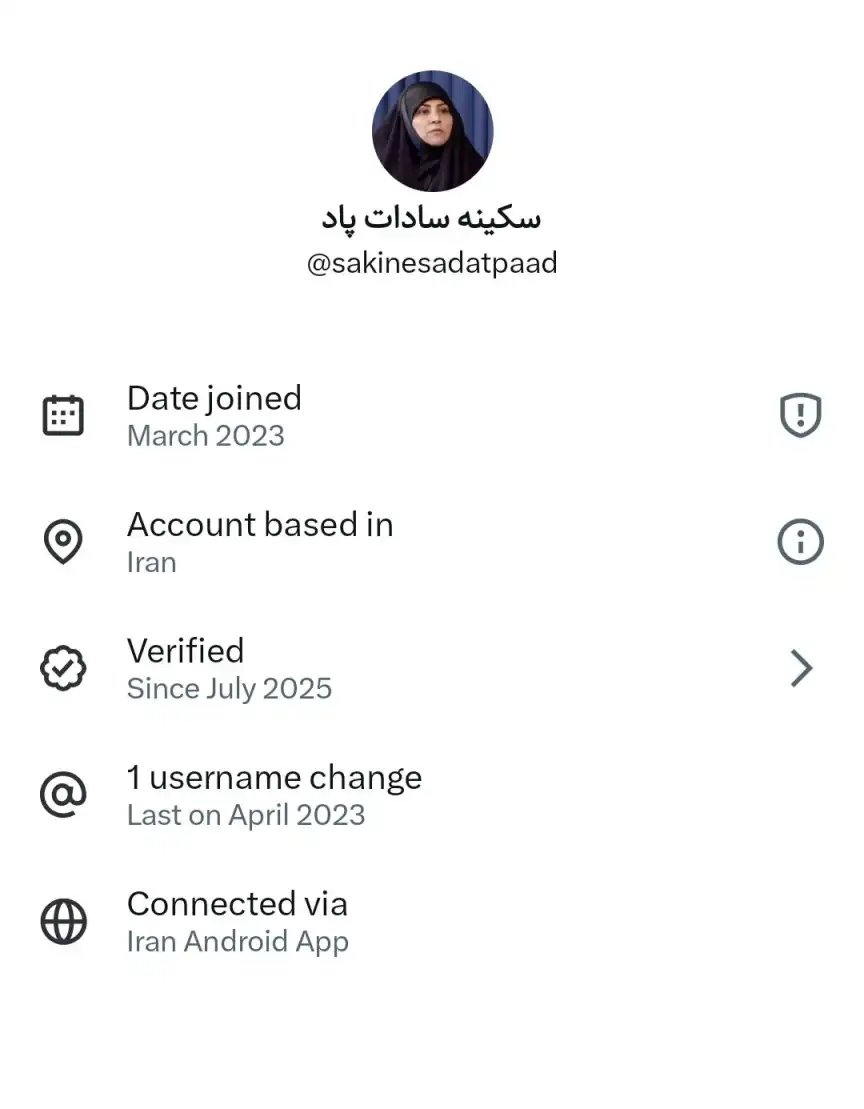864x1109 pixels.
Task: Select the March 2023 join date text
Action: [205, 435]
